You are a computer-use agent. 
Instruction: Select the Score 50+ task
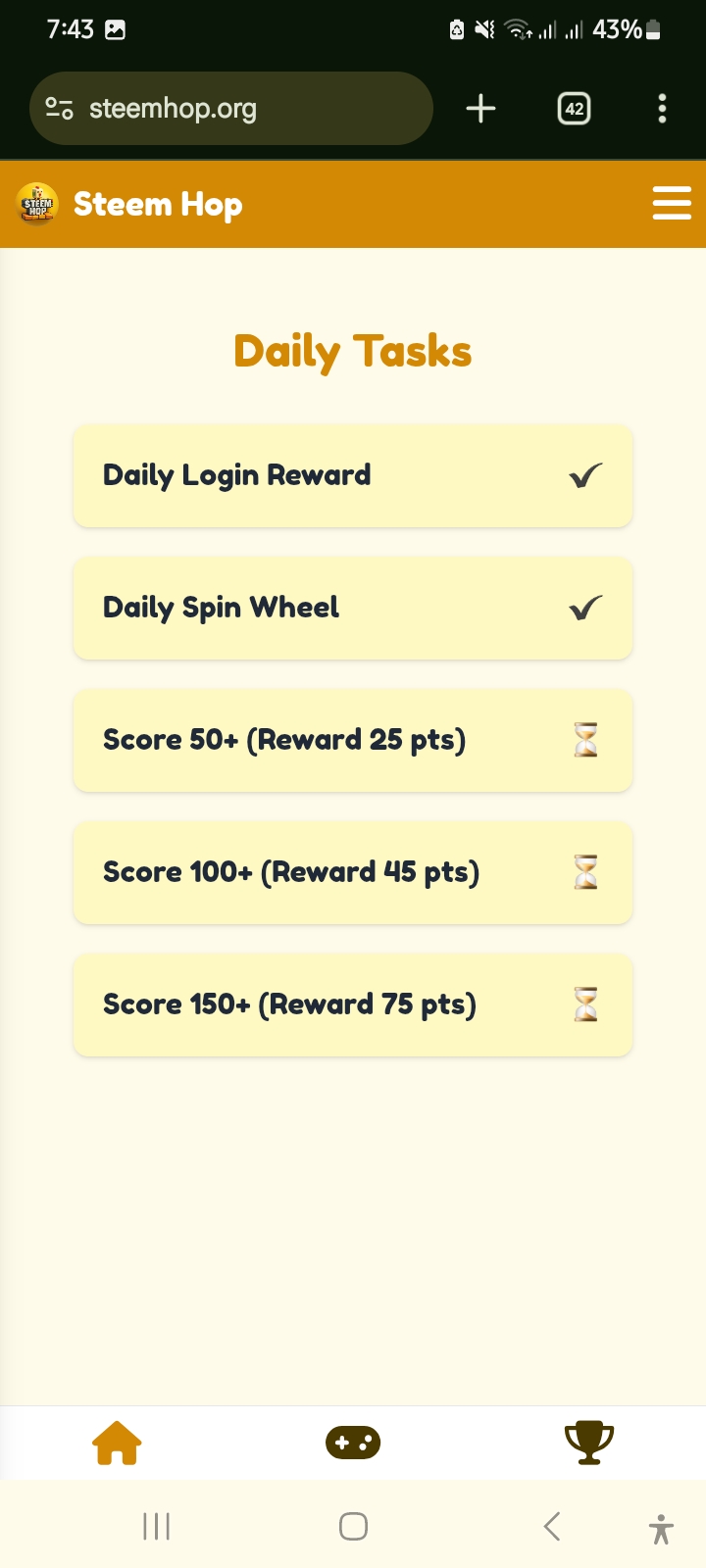pos(353,741)
